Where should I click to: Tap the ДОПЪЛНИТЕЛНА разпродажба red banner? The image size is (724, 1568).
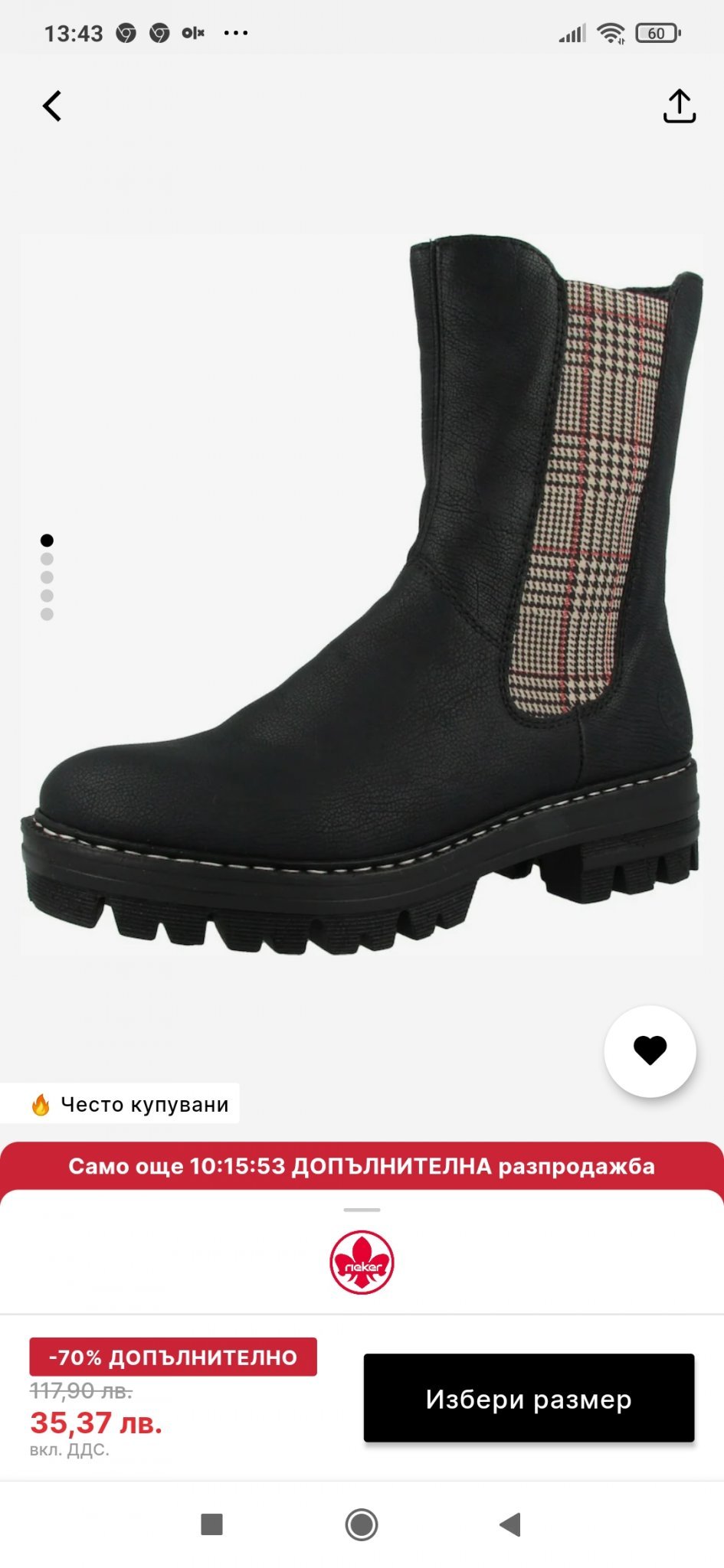pyautogui.click(x=362, y=1166)
